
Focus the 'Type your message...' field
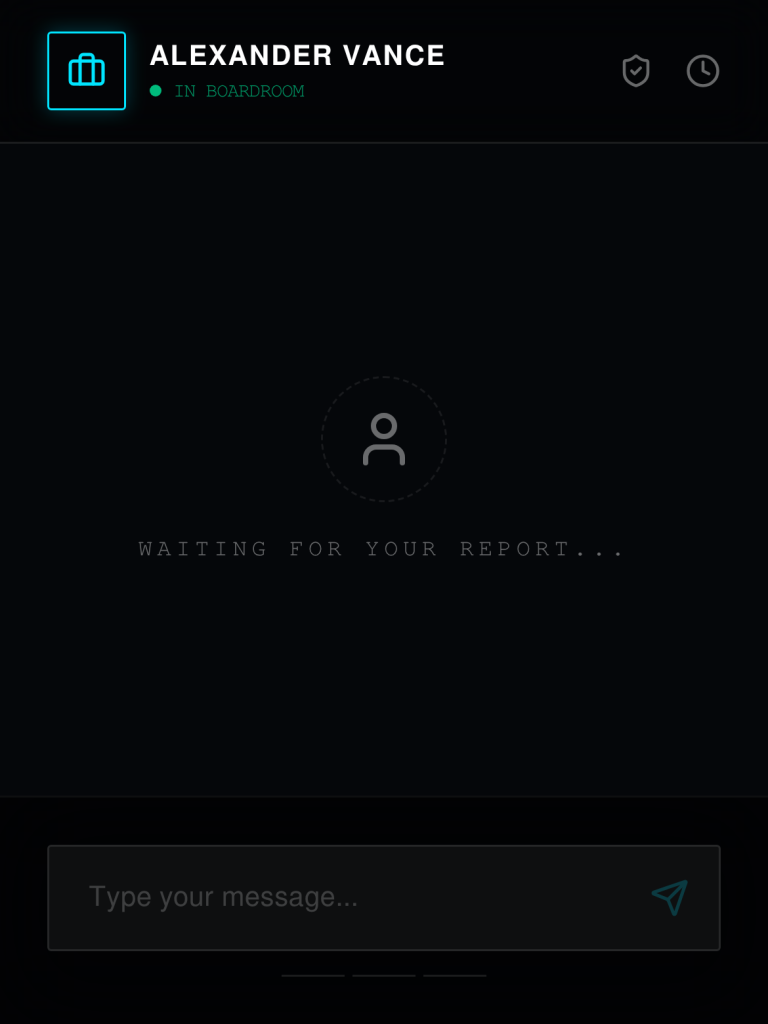click(350, 897)
